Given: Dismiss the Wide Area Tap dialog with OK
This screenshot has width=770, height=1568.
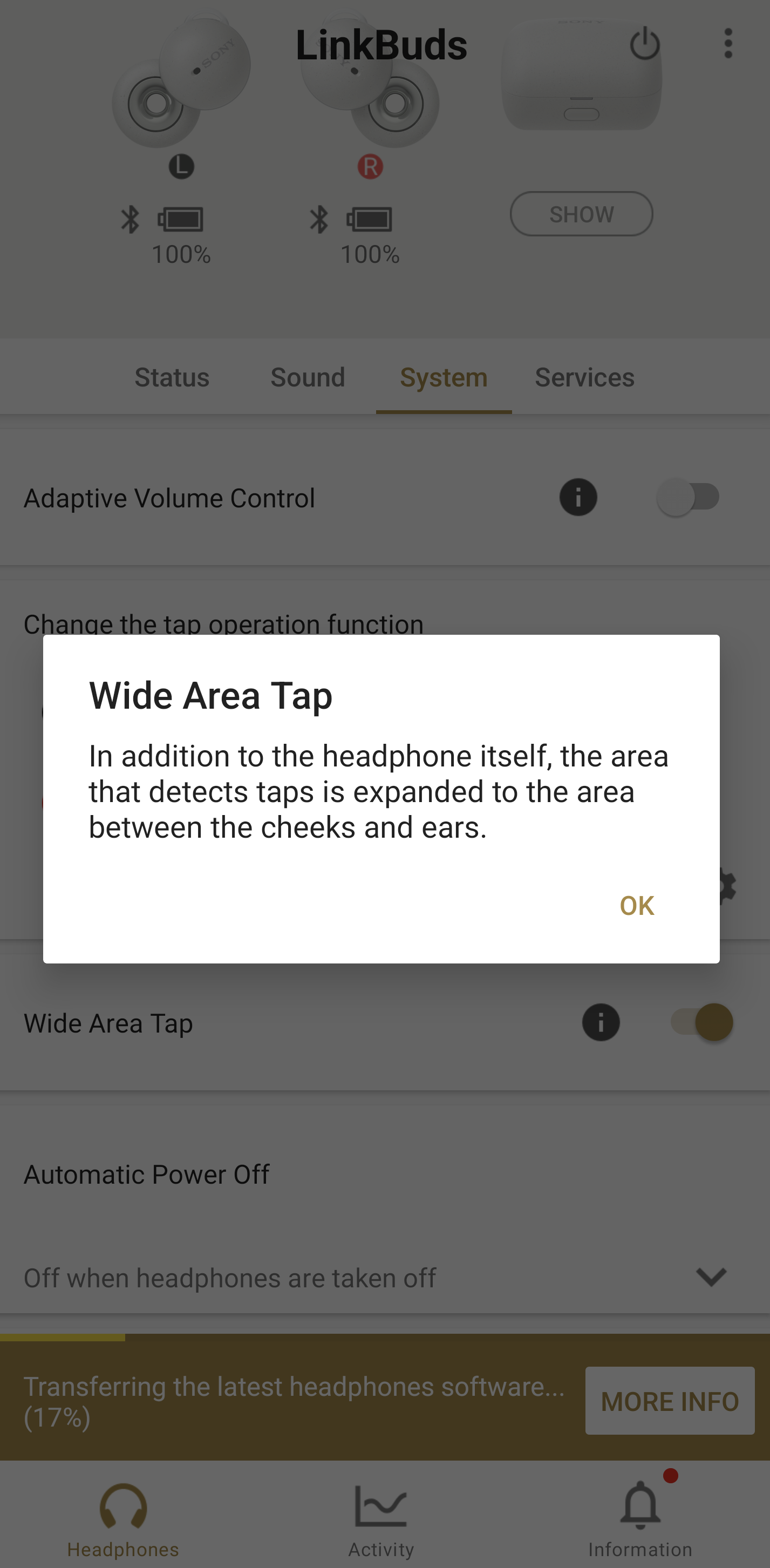Looking at the screenshot, I should point(637,905).
